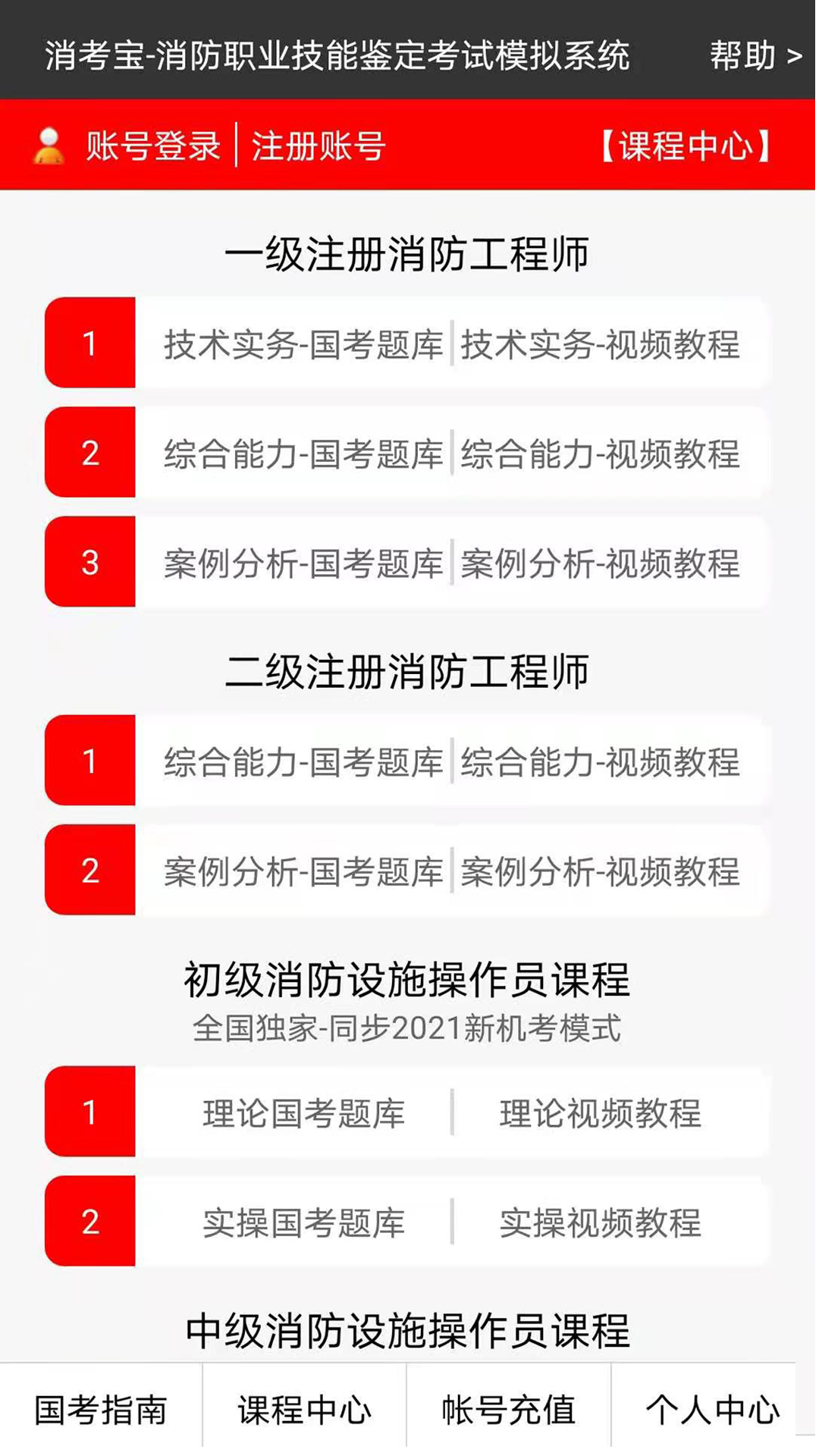Open 一级 案例分析-视频教程

click(x=600, y=563)
